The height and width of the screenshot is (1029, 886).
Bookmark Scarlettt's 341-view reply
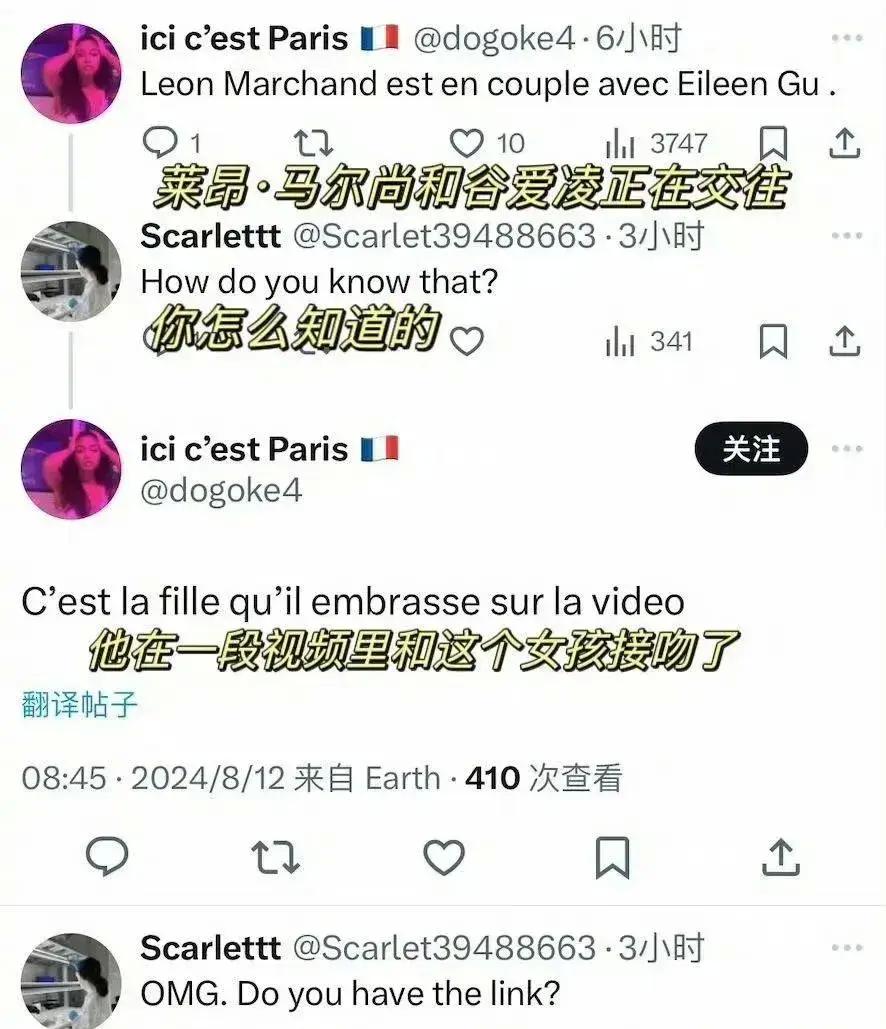773,341
